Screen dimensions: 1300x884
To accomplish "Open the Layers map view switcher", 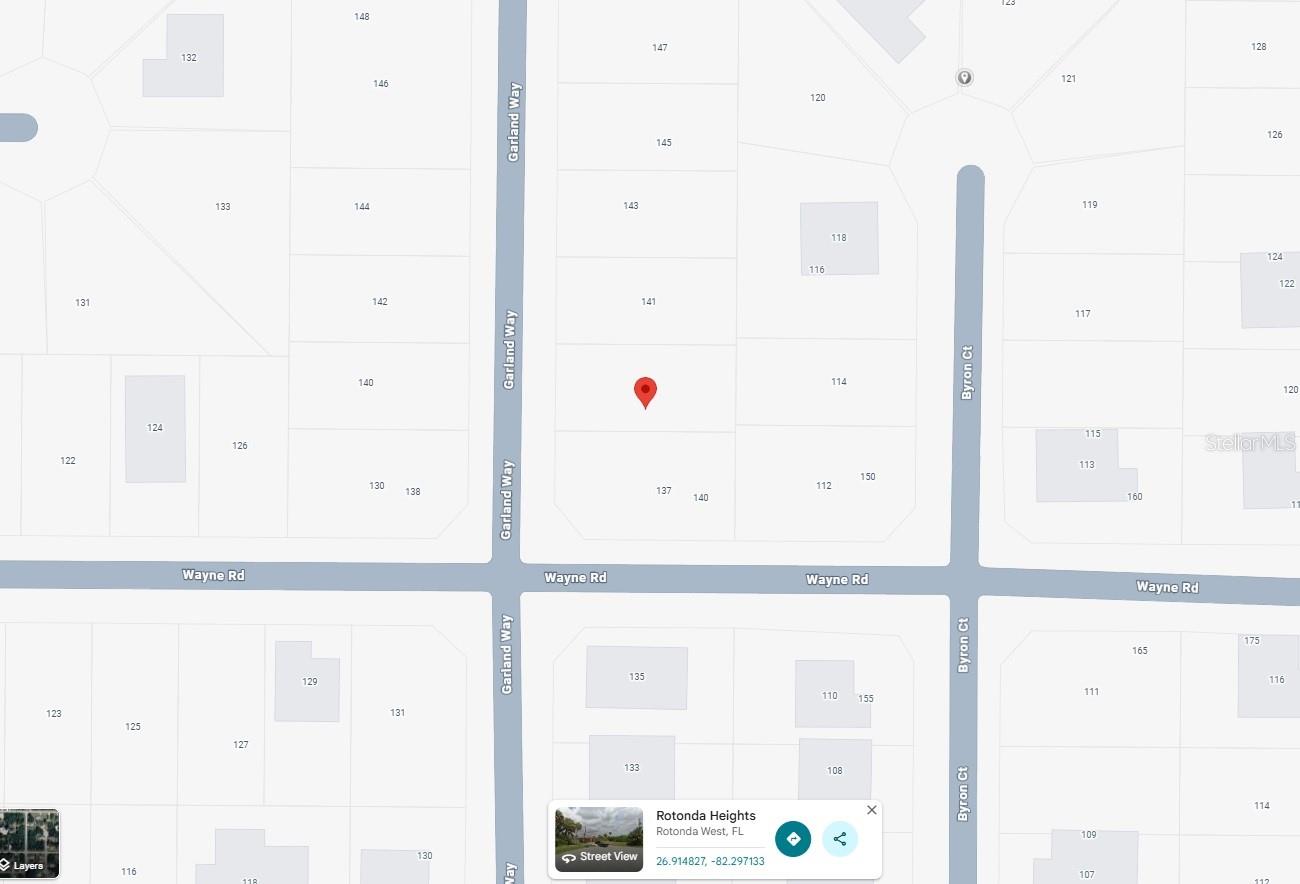I will click(x=29, y=843).
